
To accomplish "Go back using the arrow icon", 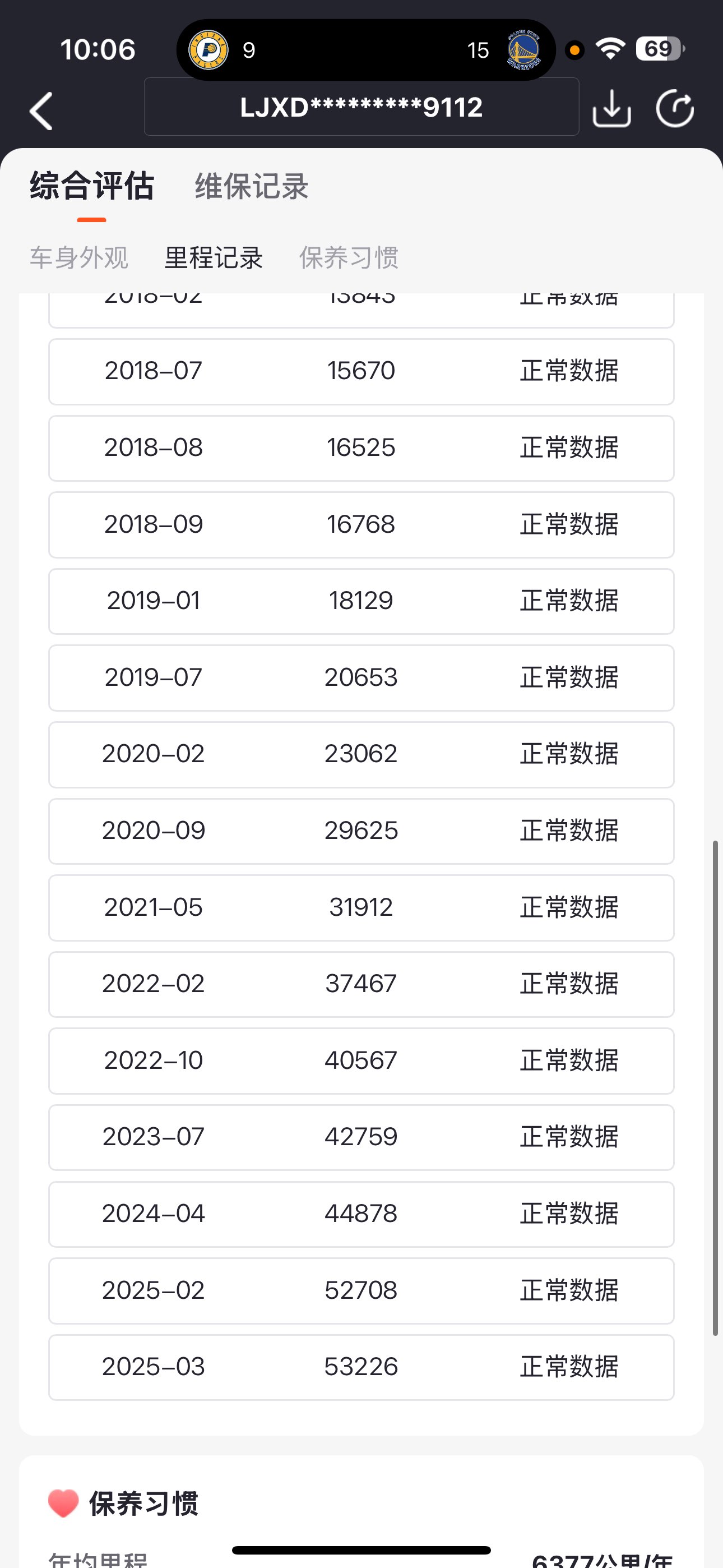I will [41, 111].
